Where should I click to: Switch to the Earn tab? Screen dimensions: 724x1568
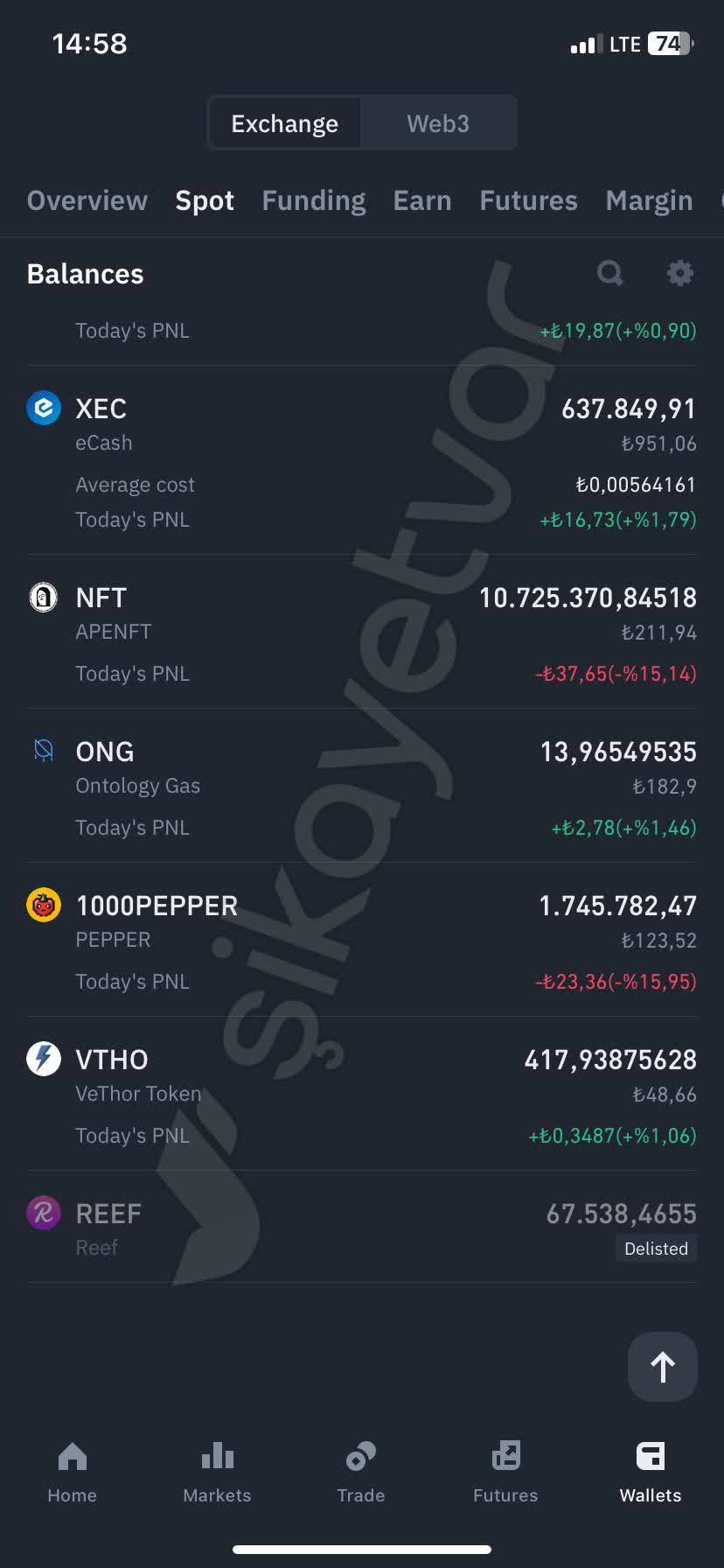point(422,200)
